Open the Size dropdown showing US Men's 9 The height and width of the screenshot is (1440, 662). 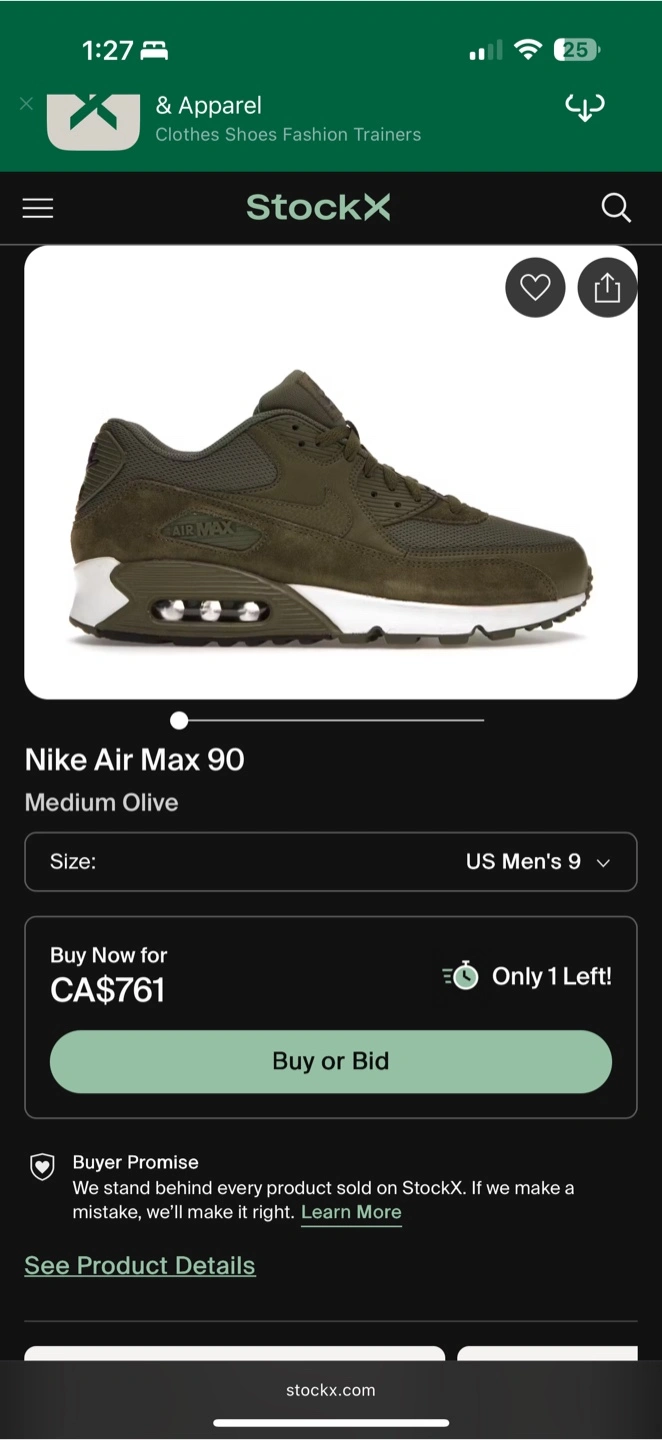tap(331, 862)
